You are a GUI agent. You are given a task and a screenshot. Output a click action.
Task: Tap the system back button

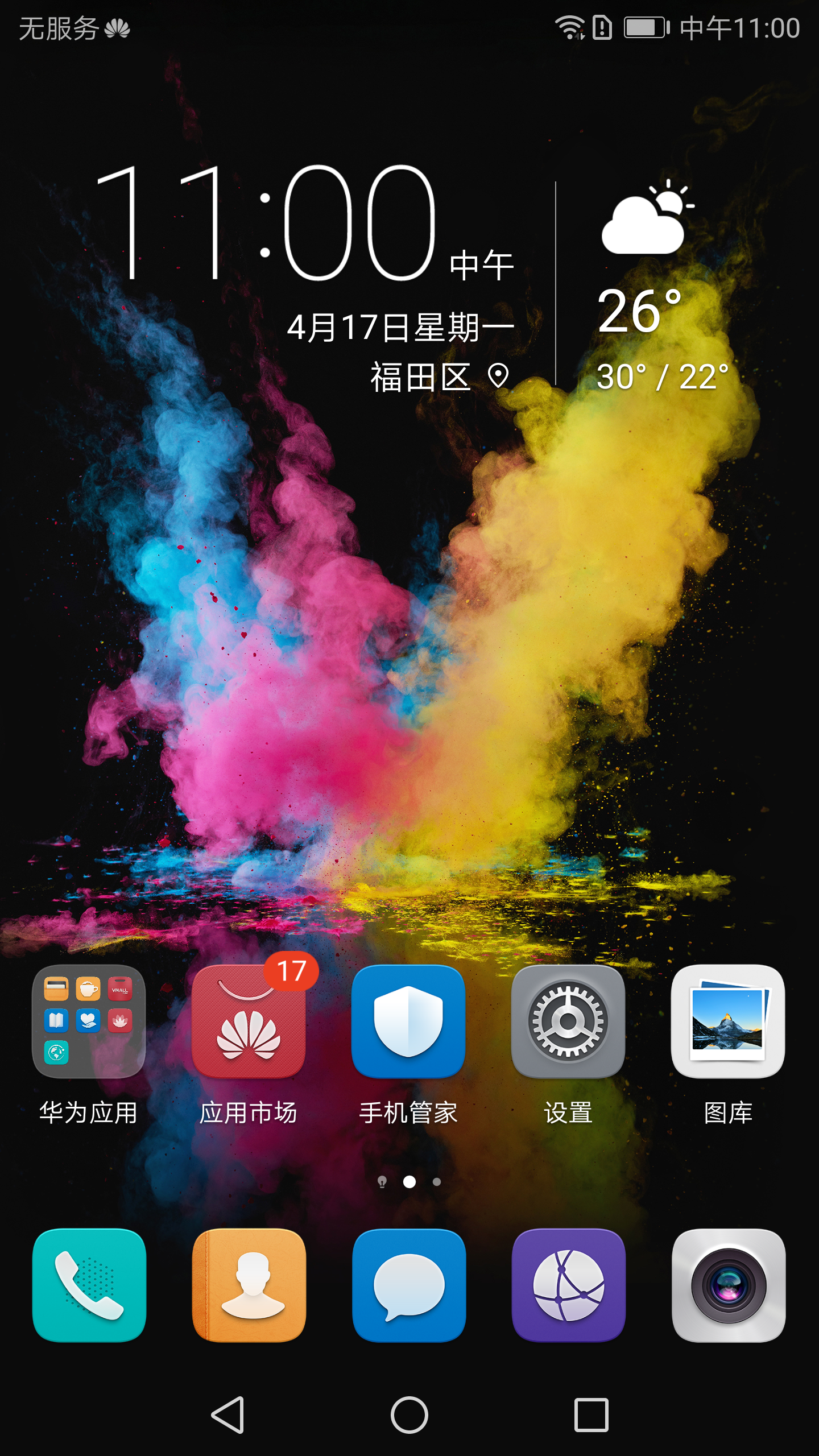[228, 1415]
